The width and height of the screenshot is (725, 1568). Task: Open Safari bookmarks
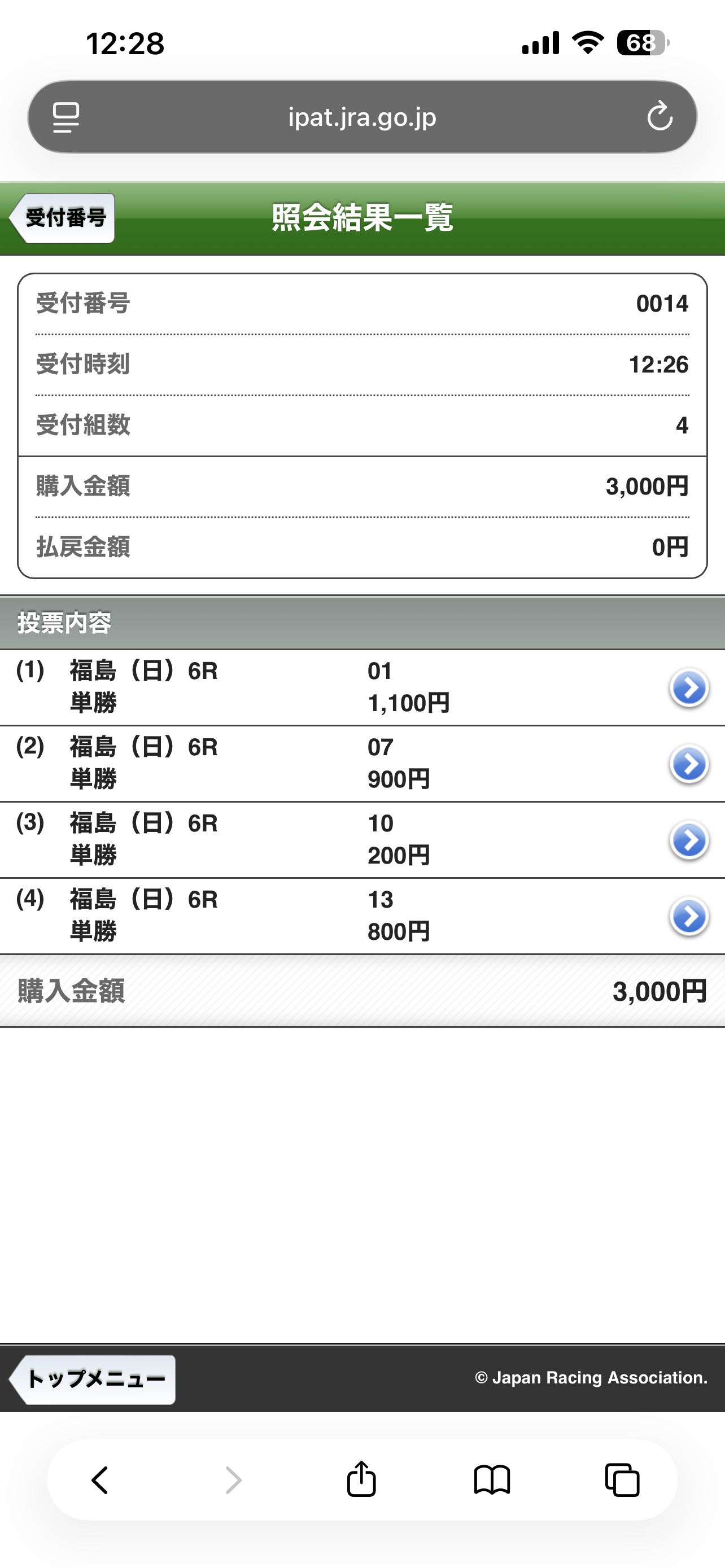tap(492, 1480)
